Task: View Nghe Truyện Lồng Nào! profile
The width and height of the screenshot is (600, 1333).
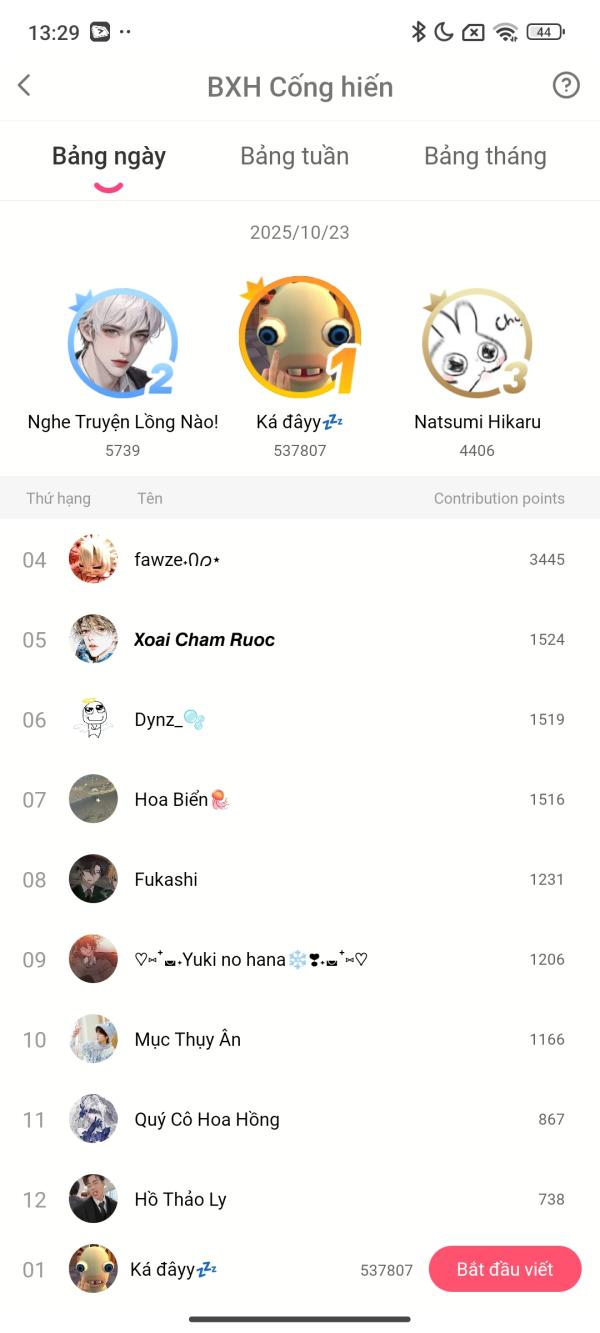Action: [x=122, y=342]
